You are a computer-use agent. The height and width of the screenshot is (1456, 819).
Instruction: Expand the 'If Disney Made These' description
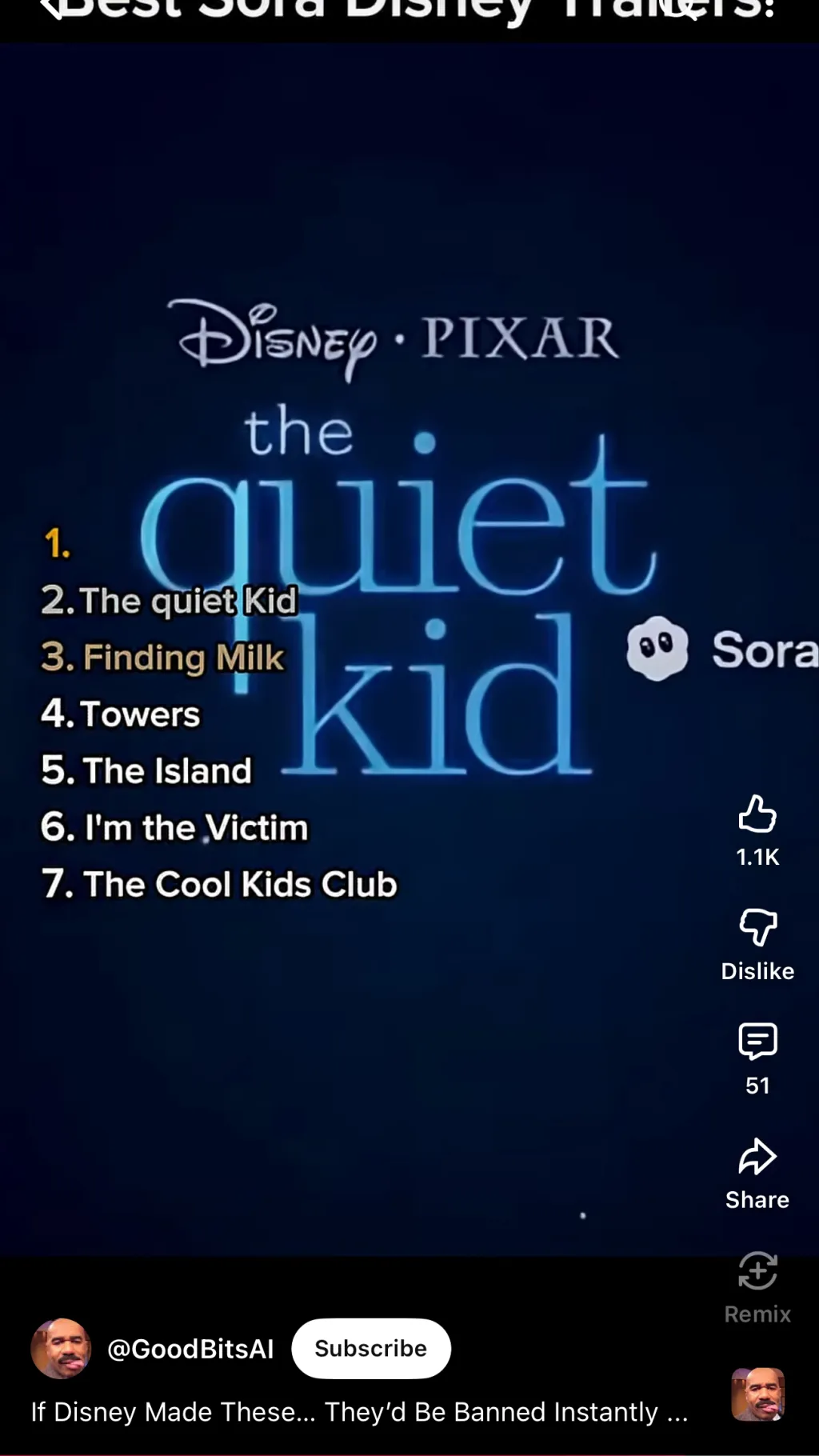tap(359, 1412)
